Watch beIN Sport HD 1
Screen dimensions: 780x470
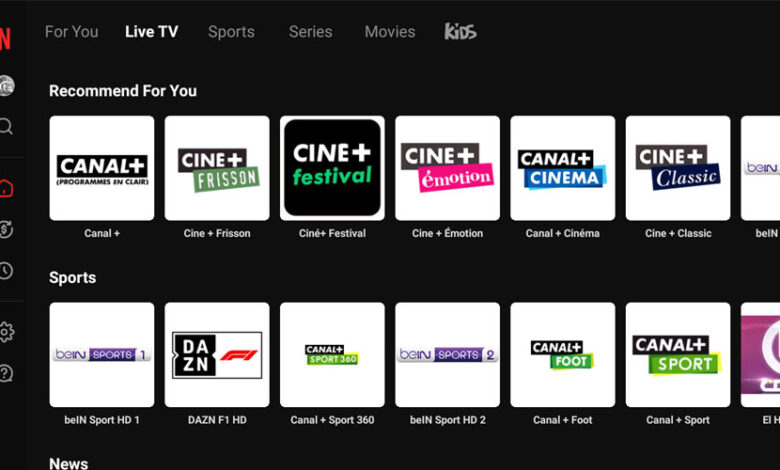(102, 355)
